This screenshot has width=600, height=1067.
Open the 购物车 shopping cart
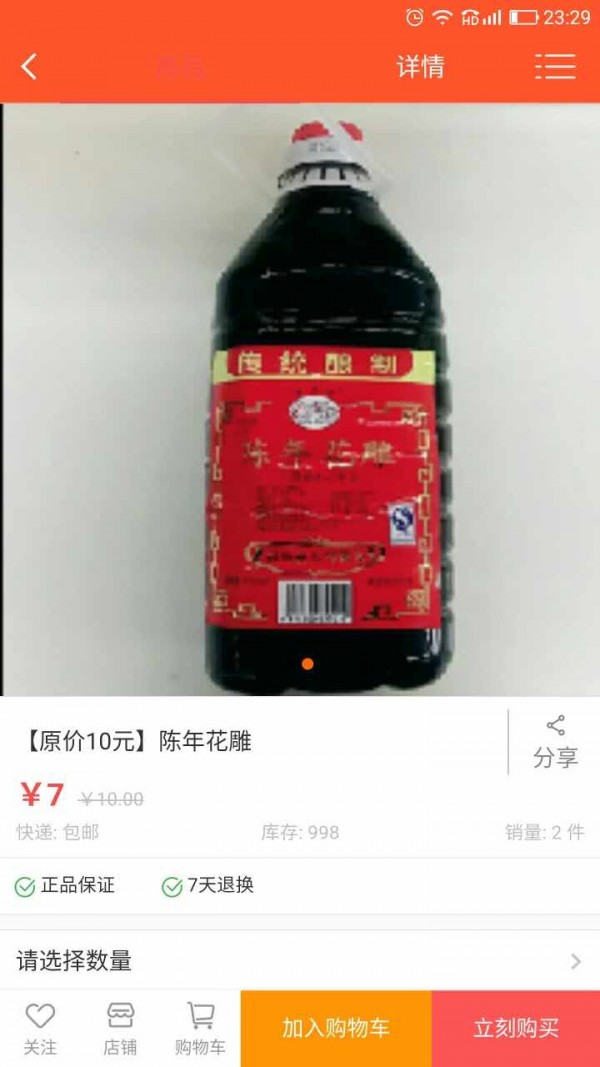click(200, 1029)
